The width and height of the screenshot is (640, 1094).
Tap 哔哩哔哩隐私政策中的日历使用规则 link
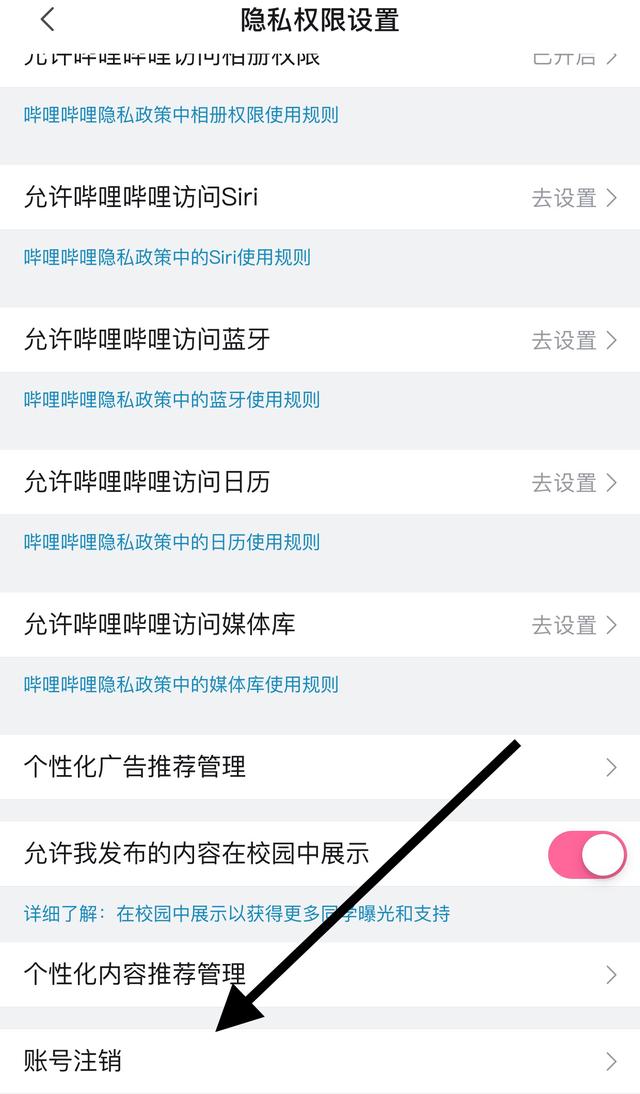click(172, 542)
